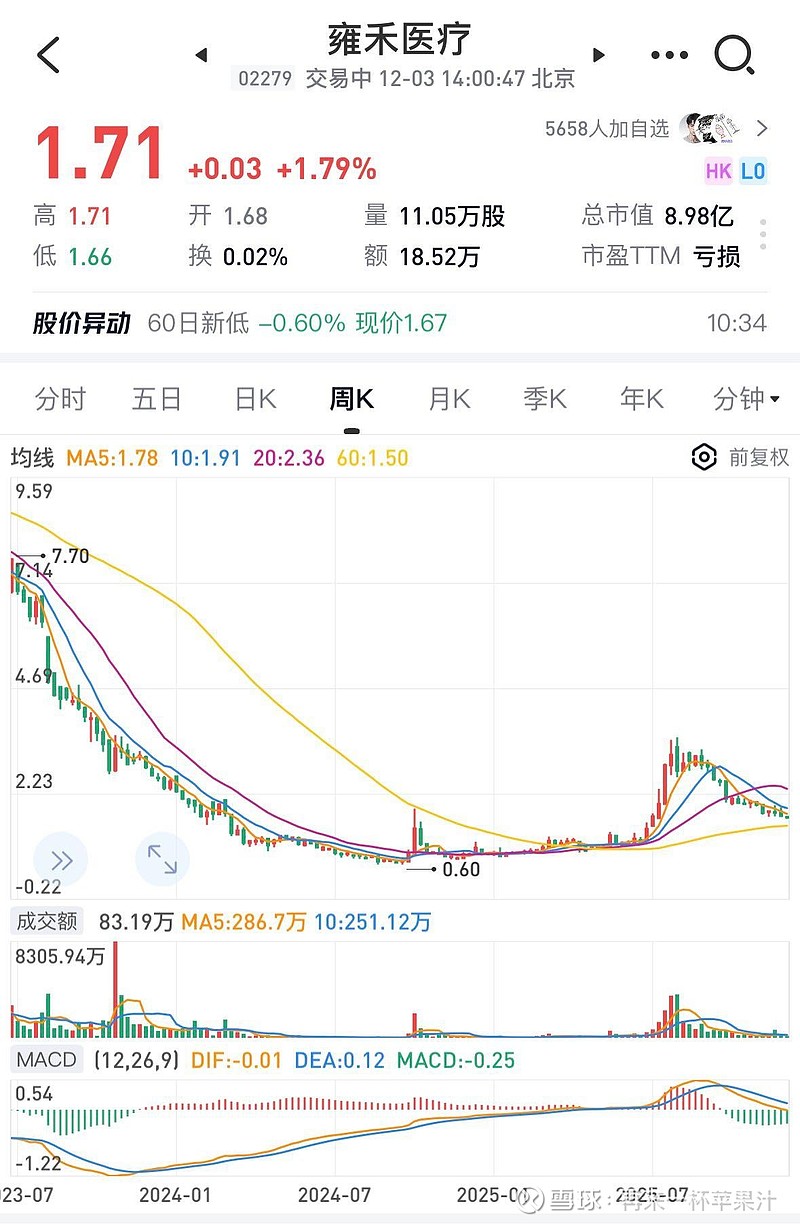Image resolution: width=800 pixels, height=1225 pixels.
Task: Change the MACD indicator selector
Action: pos(47,1060)
